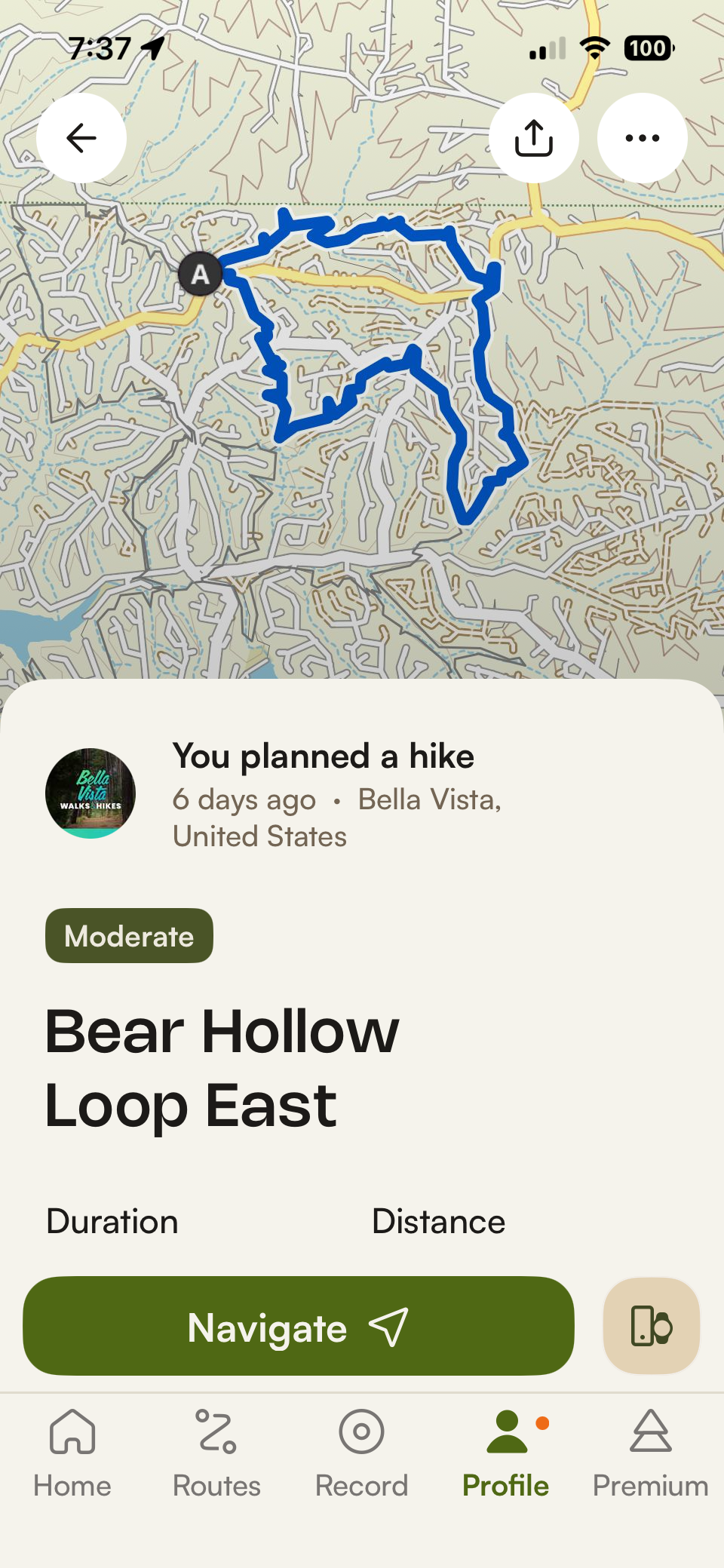Go back using the arrow button
The image size is (724, 1568).
(x=81, y=138)
